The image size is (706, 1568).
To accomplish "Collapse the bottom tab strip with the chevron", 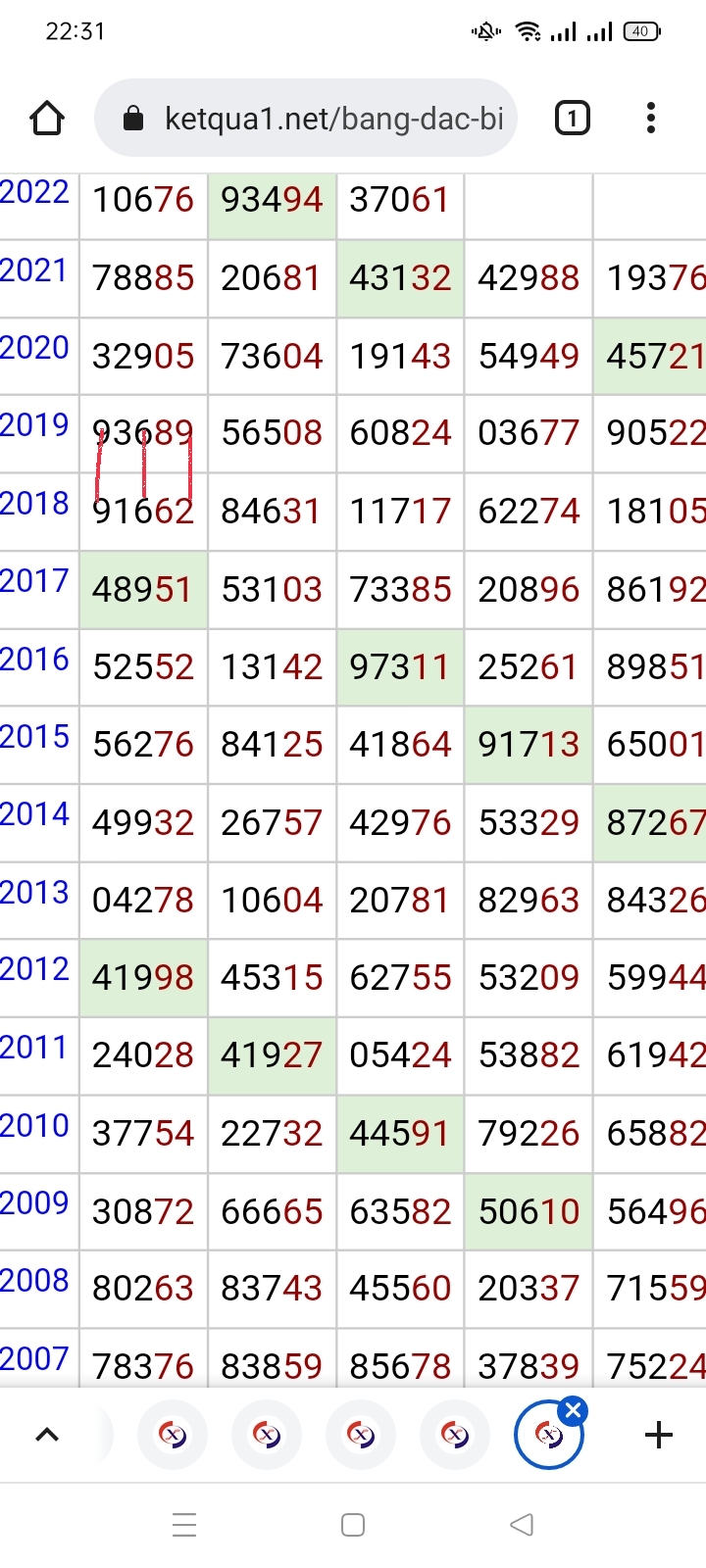I will point(47,1435).
